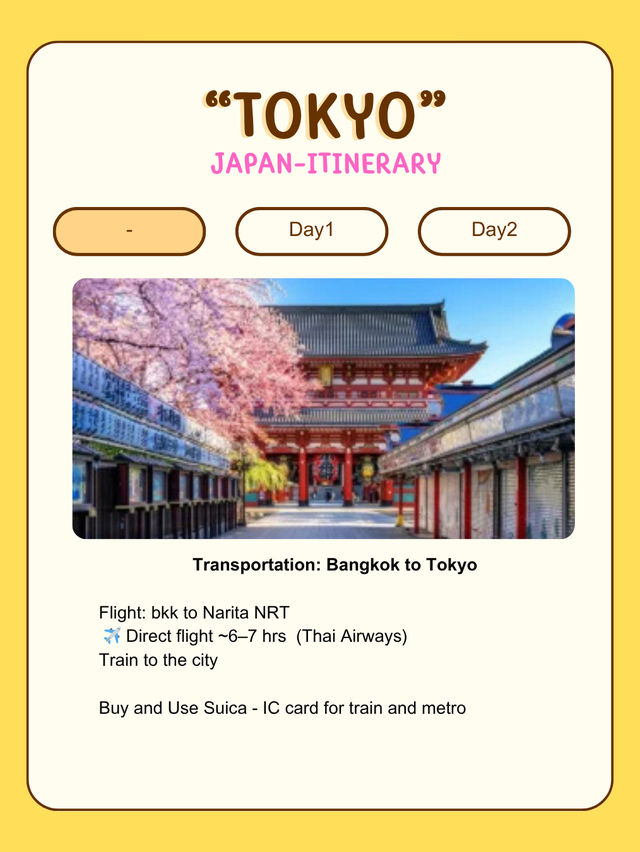
Task: Switch to the Day1 tab
Action: coord(311,231)
